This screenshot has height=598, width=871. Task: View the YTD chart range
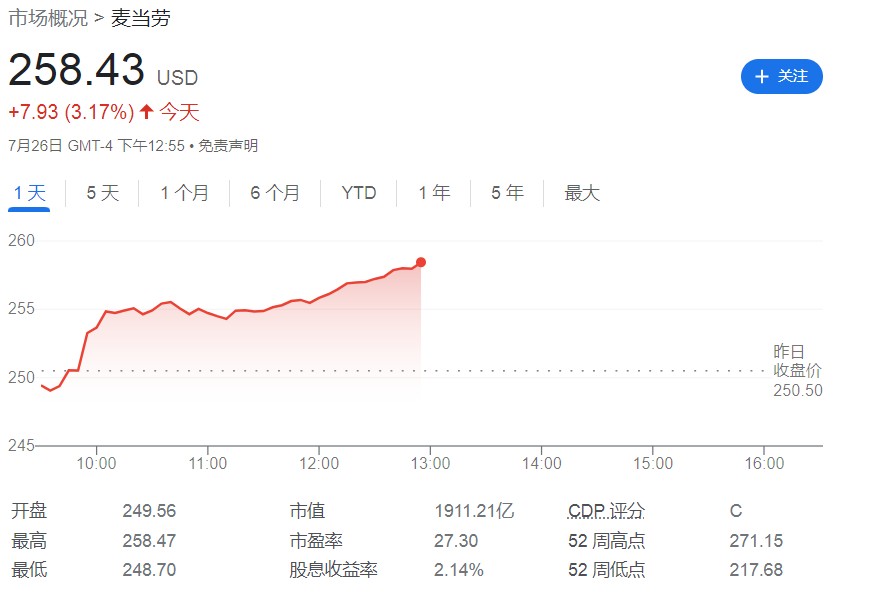tap(359, 193)
